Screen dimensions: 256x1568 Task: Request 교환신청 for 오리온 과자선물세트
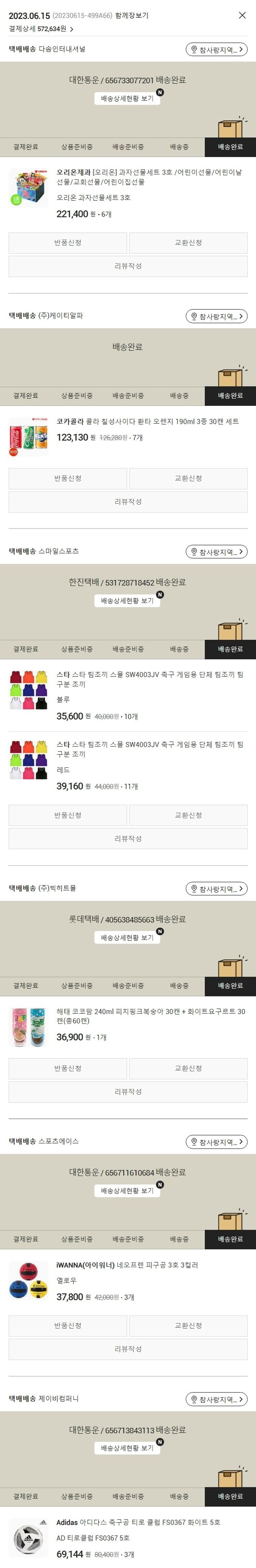[x=188, y=242]
